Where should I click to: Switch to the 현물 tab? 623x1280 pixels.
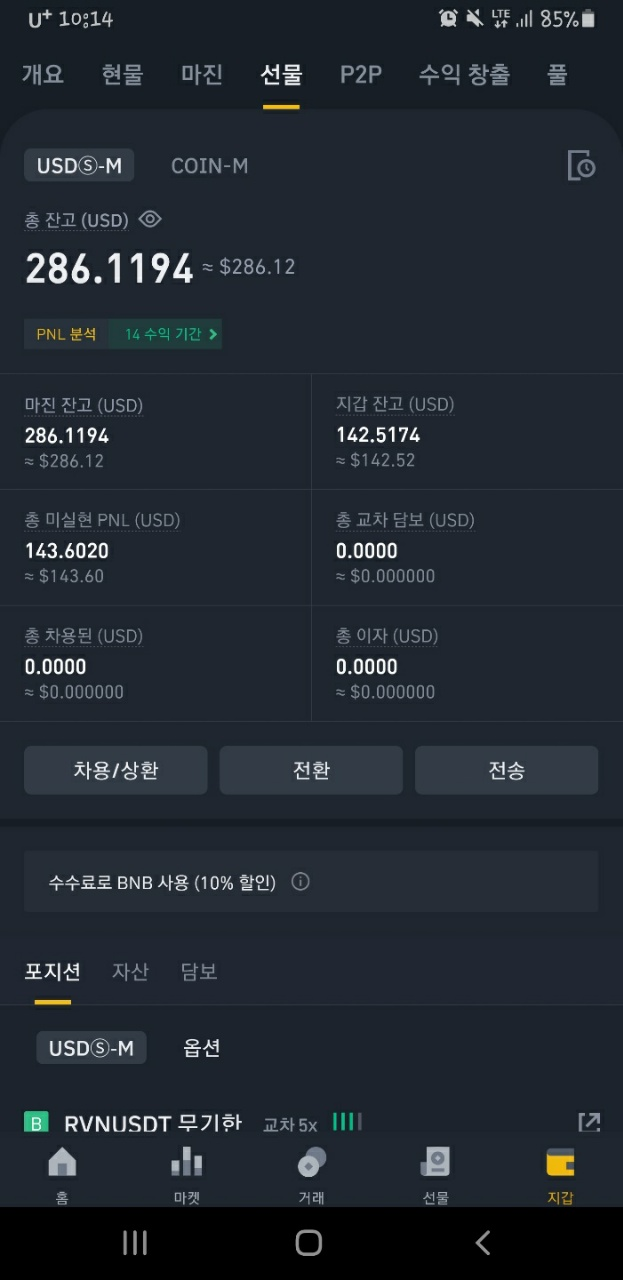click(x=122, y=74)
